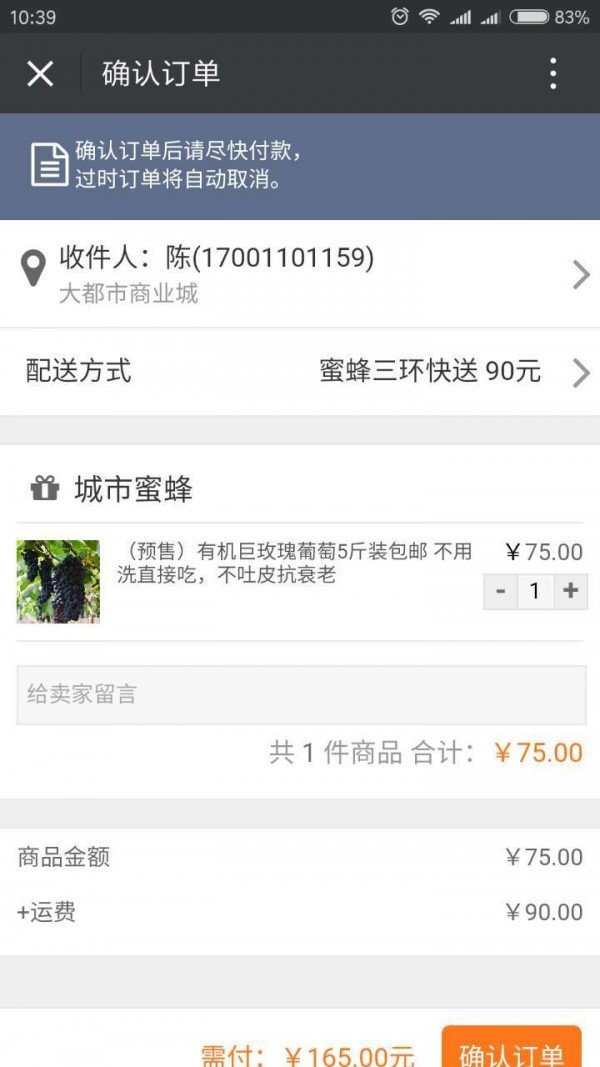Change recipient address 收件人 陈
The image size is (600, 1067).
tap(300, 273)
